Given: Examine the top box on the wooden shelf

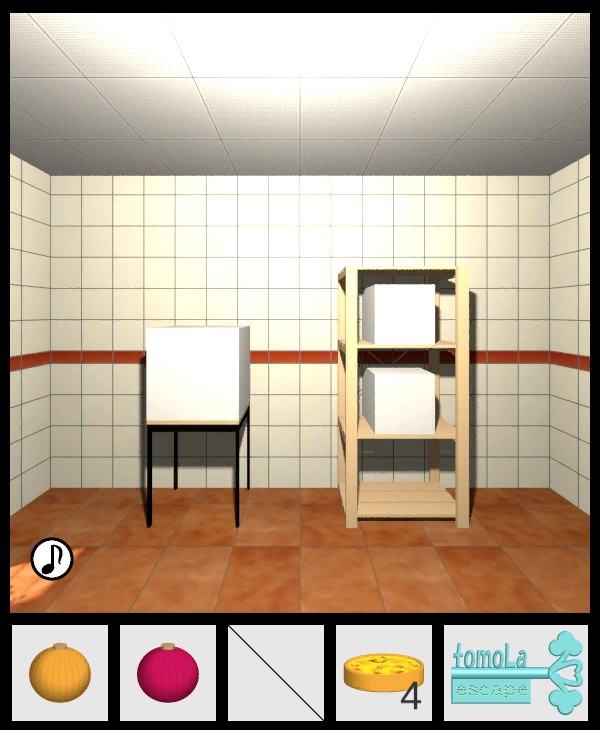Looking at the screenshot, I should (x=398, y=313).
